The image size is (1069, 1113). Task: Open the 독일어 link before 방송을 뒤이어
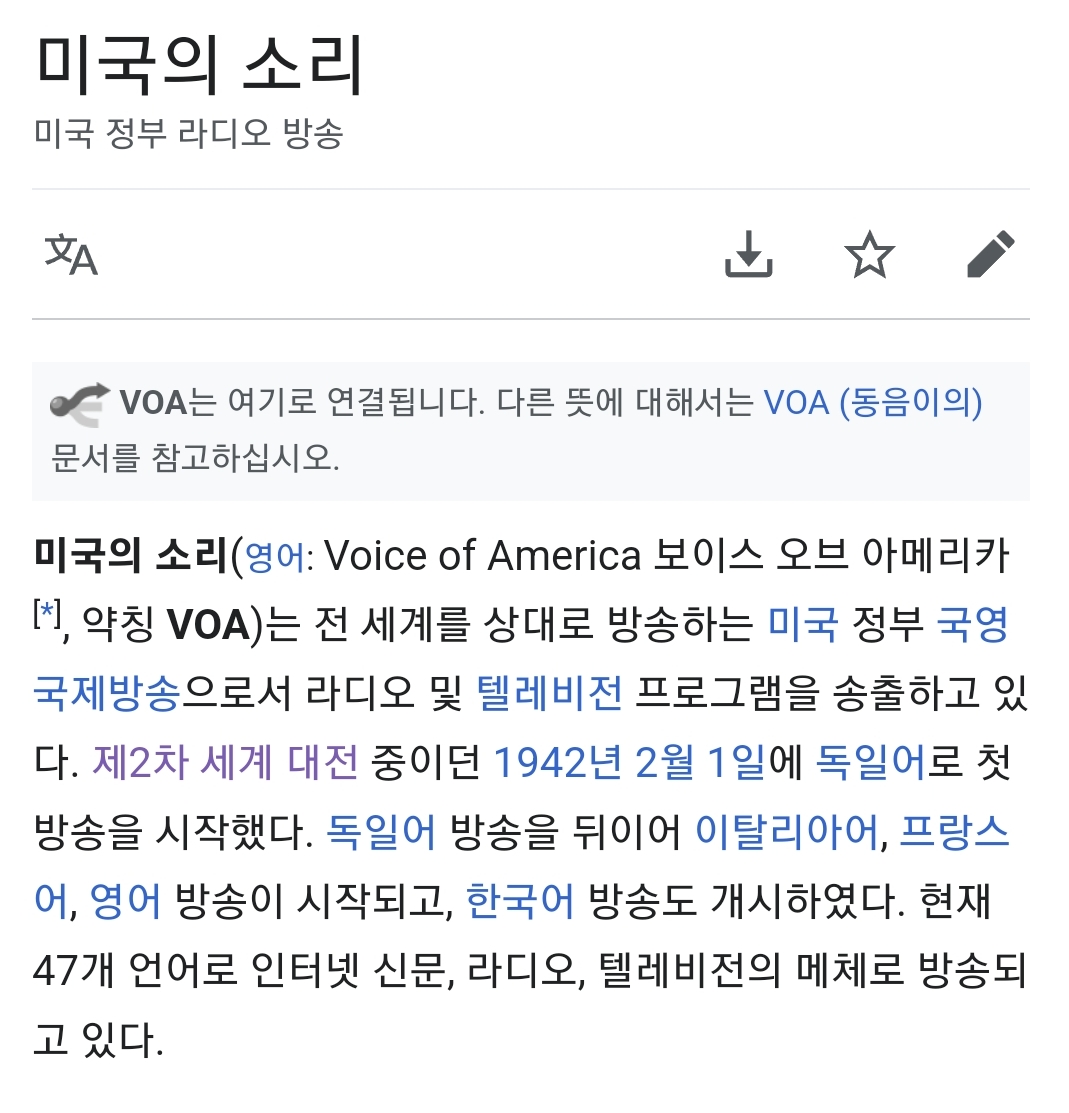click(x=381, y=832)
